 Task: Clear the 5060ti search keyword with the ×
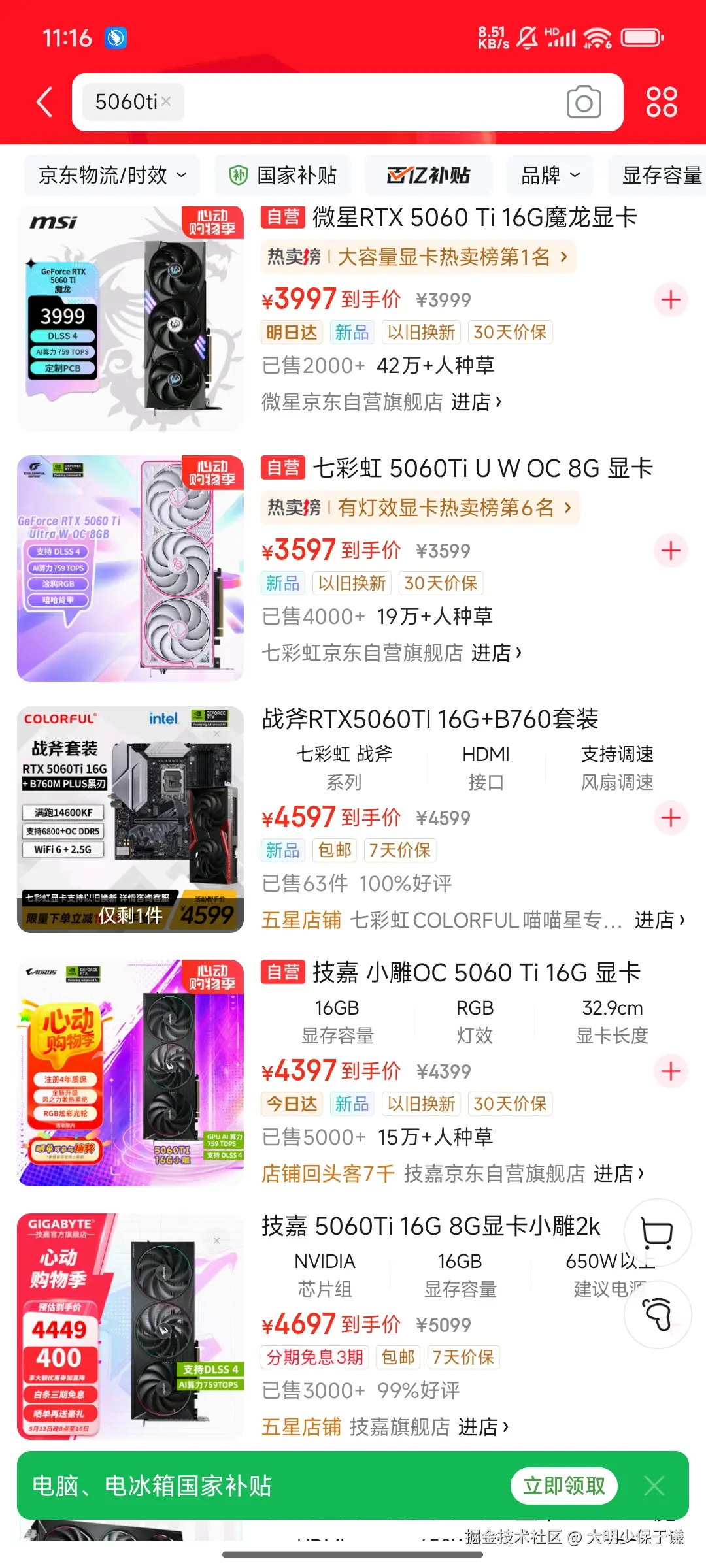165,101
